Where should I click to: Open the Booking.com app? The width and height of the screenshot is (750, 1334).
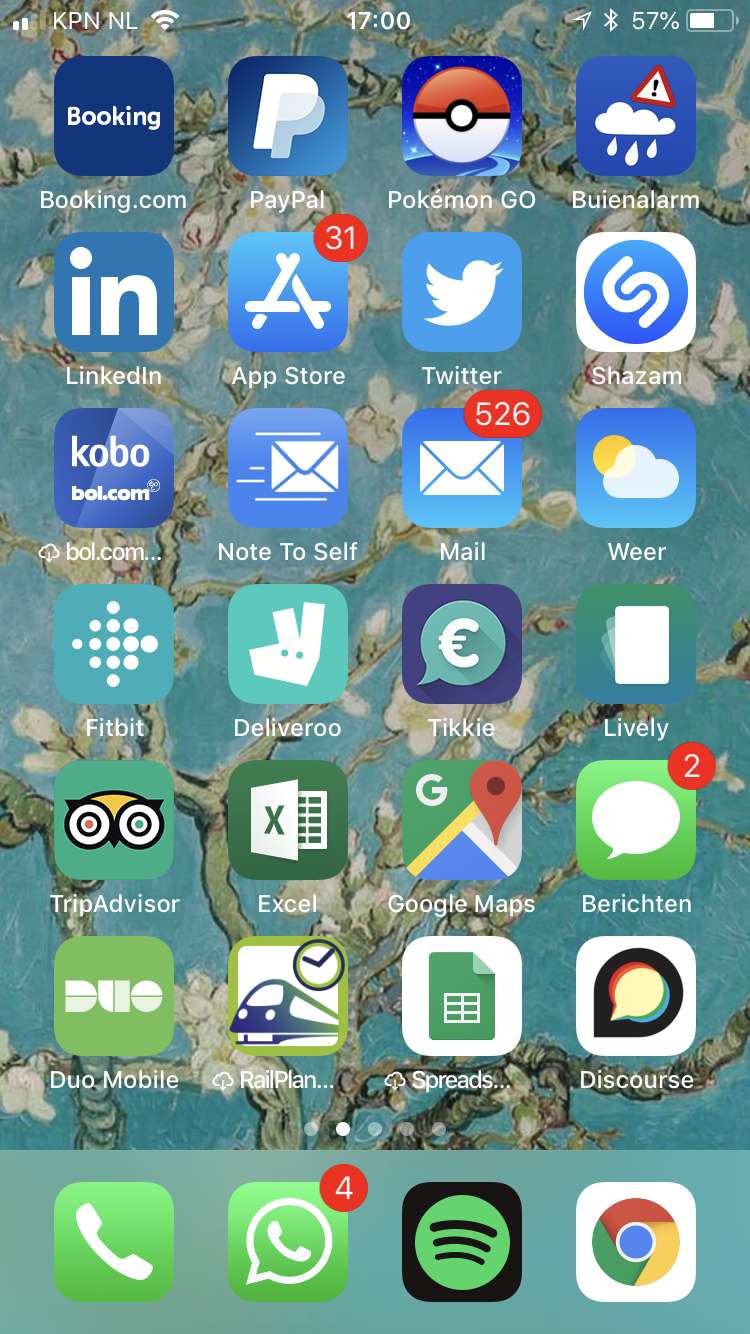(114, 116)
